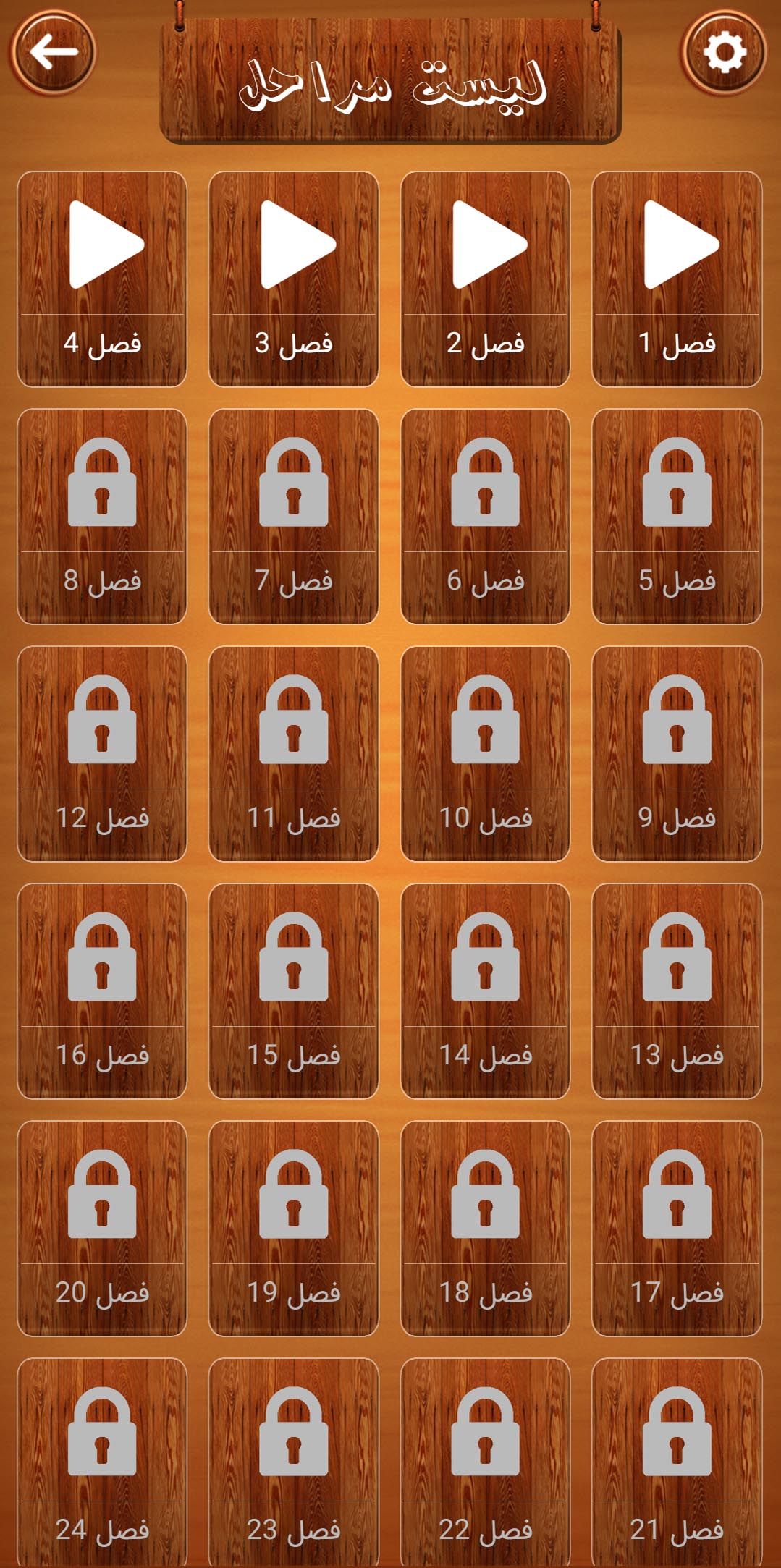
Task: Tap locked chapter فصل 5
Action: (x=677, y=516)
